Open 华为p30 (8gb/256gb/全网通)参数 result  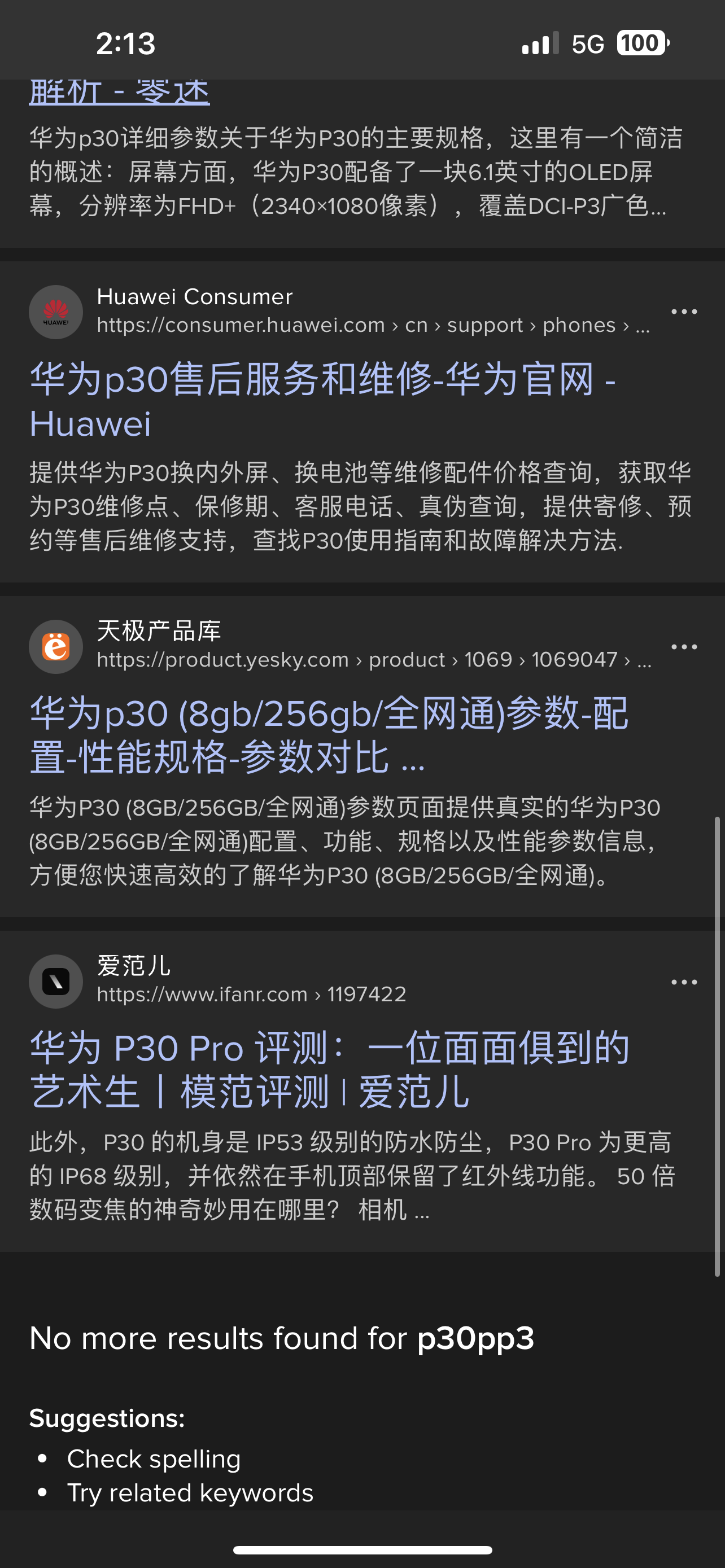tap(329, 735)
